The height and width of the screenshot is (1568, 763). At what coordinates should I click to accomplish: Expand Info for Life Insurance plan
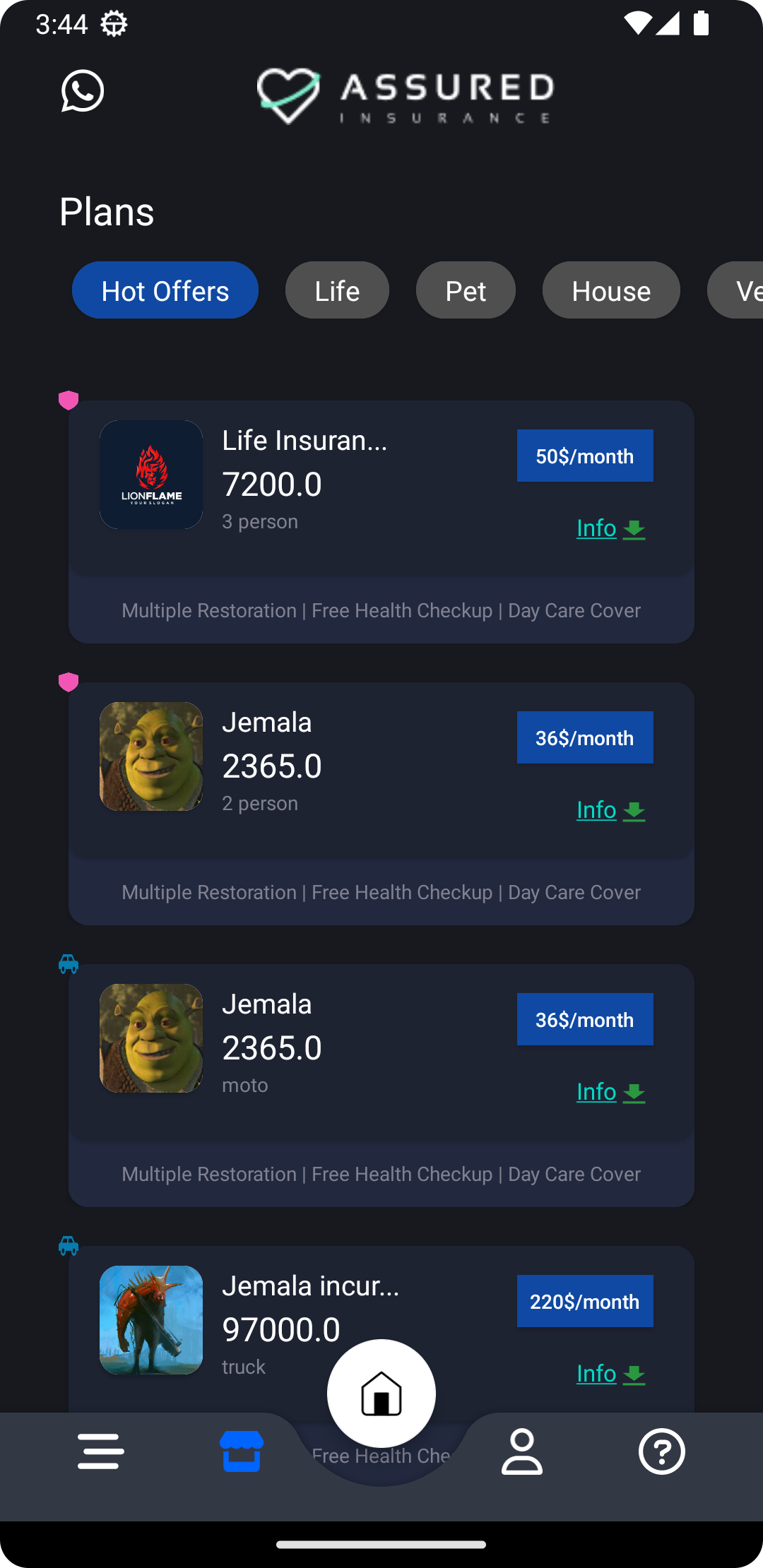click(612, 528)
